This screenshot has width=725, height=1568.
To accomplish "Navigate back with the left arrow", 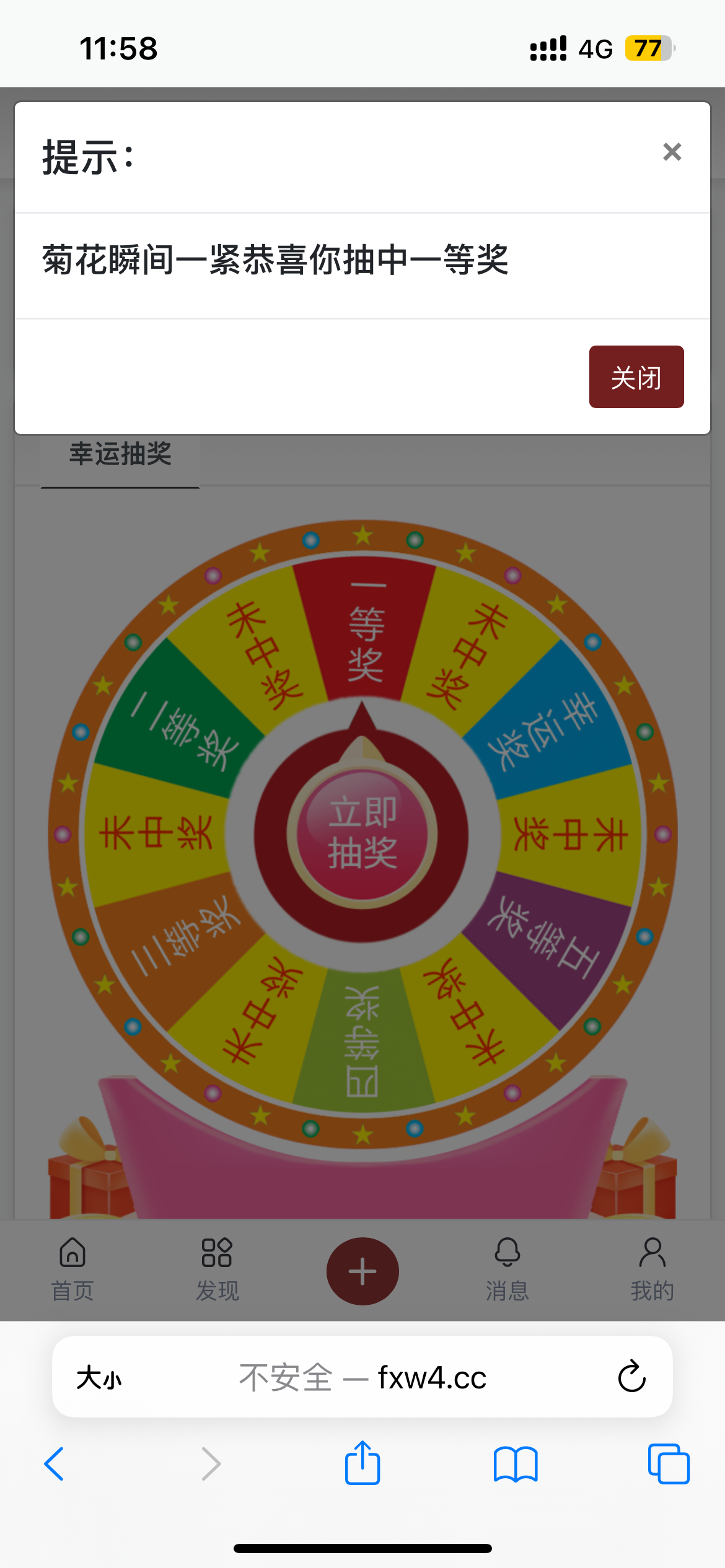I will [55, 1464].
